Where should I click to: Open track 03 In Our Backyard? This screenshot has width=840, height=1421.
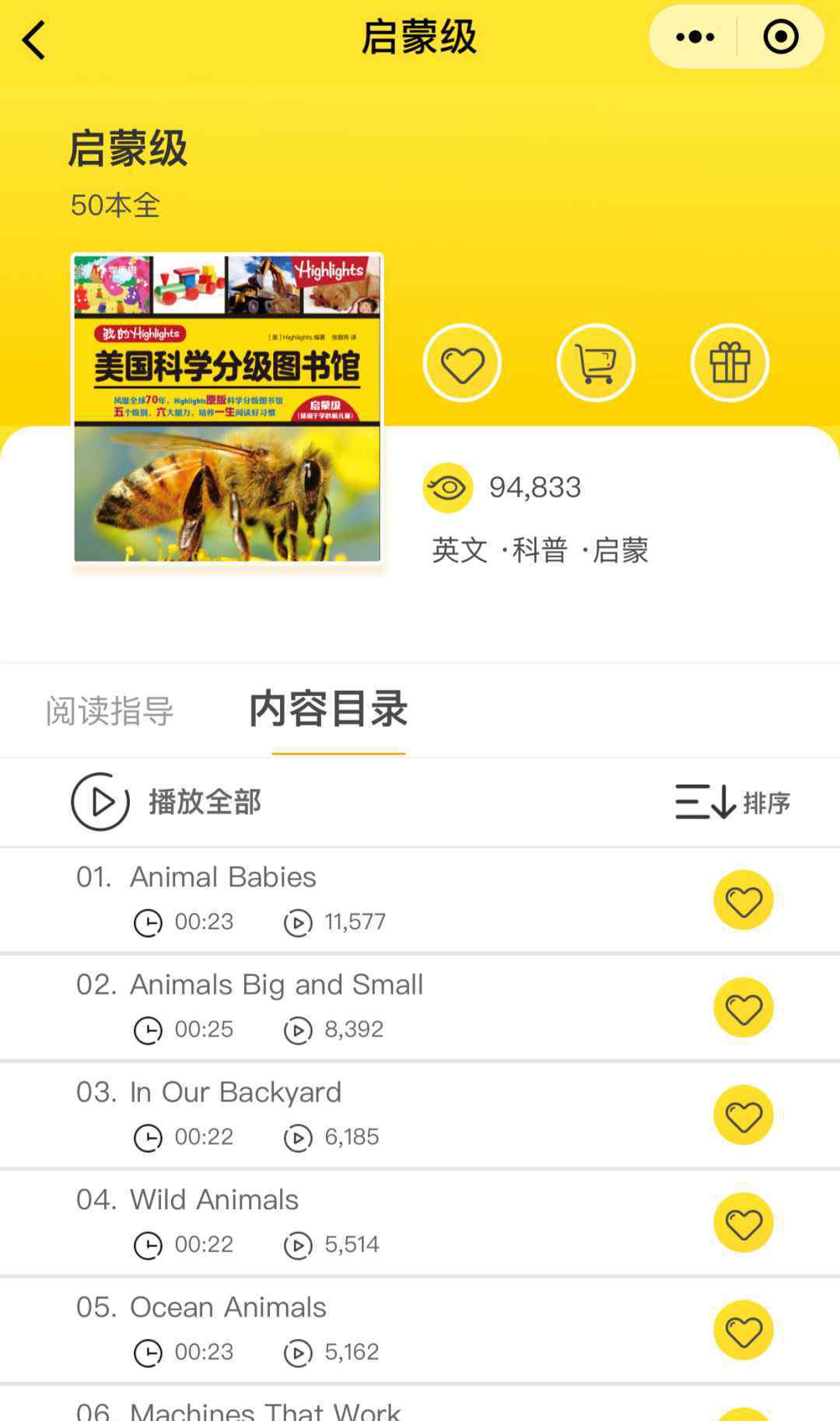click(235, 1092)
